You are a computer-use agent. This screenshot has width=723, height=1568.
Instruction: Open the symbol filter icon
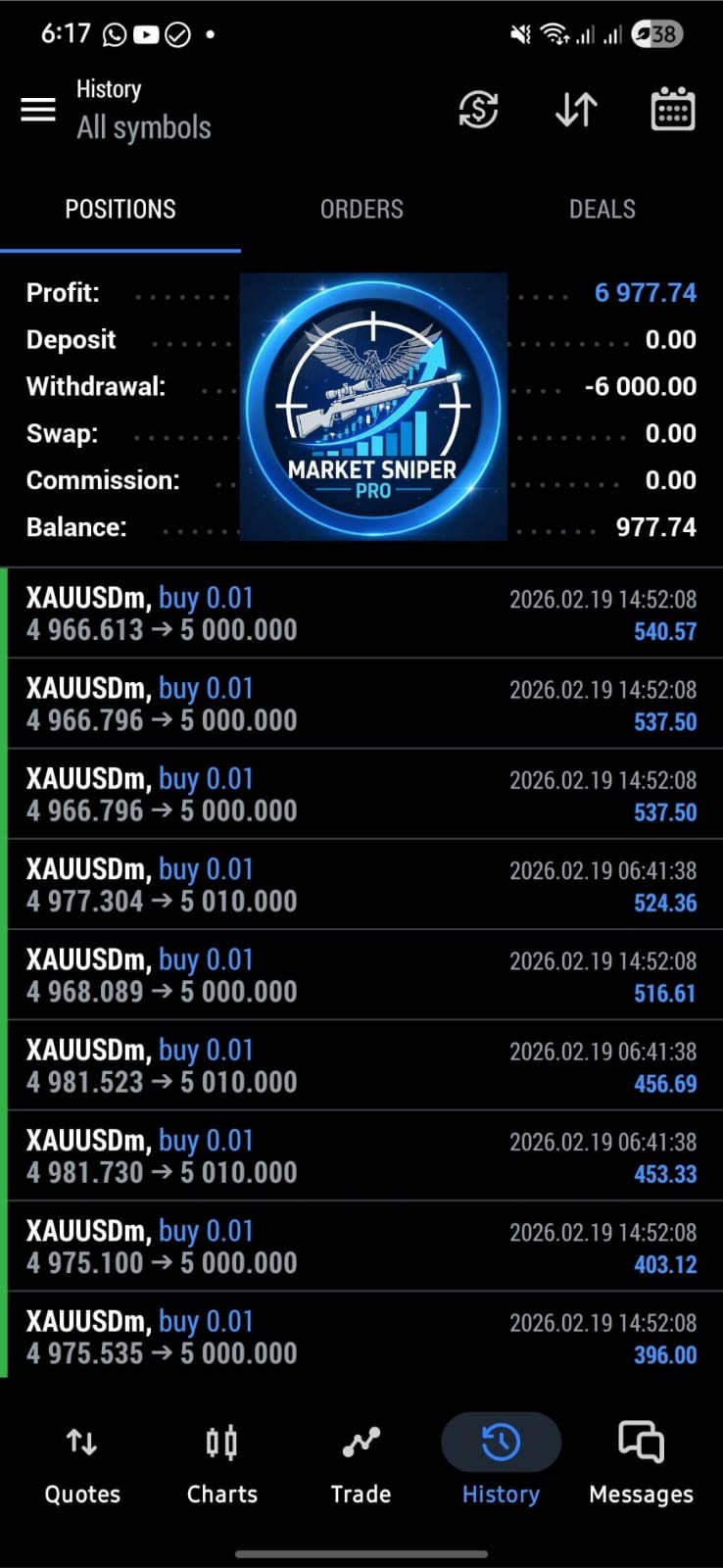pyautogui.click(x=478, y=109)
